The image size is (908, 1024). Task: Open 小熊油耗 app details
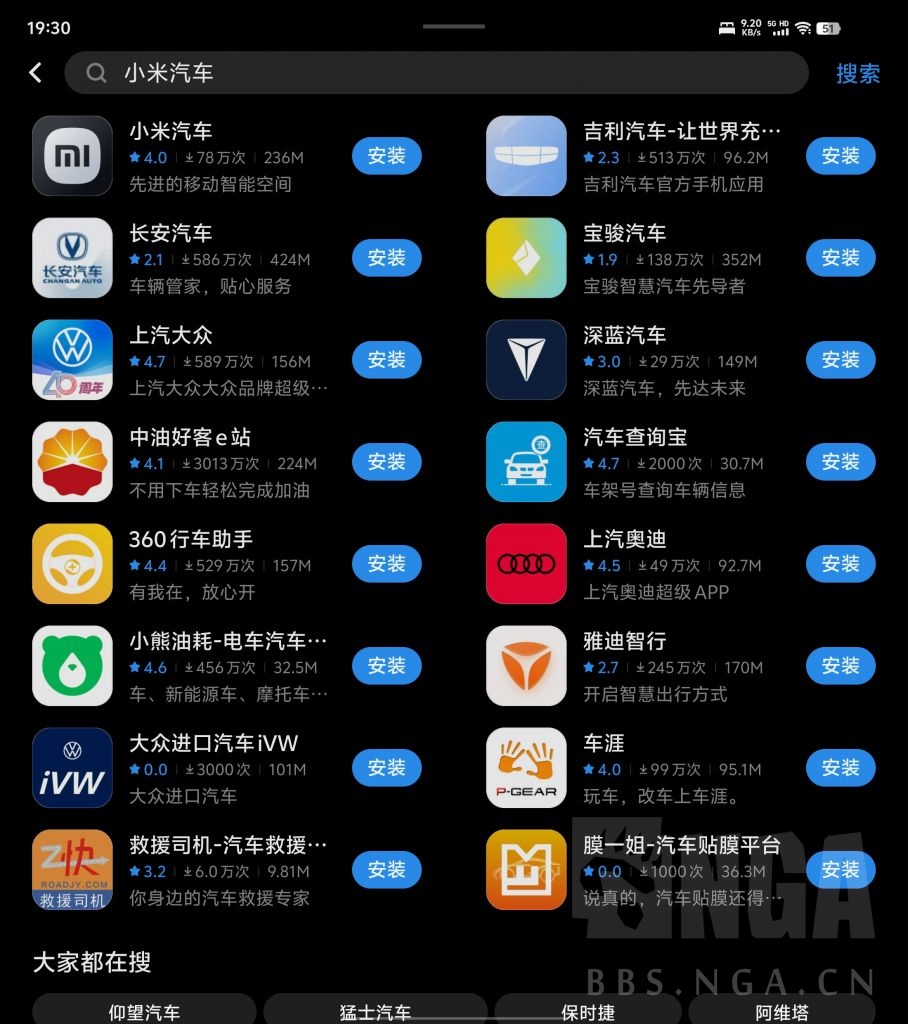click(x=228, y=641)
